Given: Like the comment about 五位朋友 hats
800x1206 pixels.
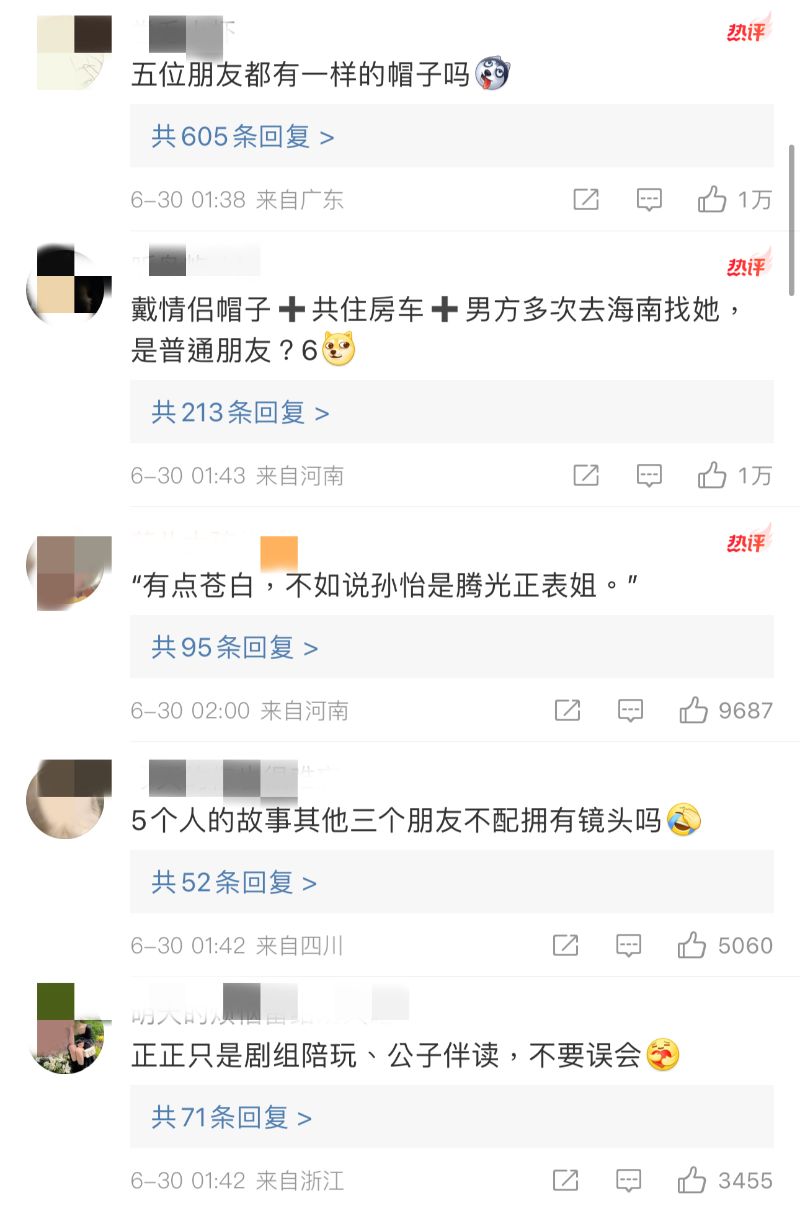Looking at the screenshot, I should 712,199.
